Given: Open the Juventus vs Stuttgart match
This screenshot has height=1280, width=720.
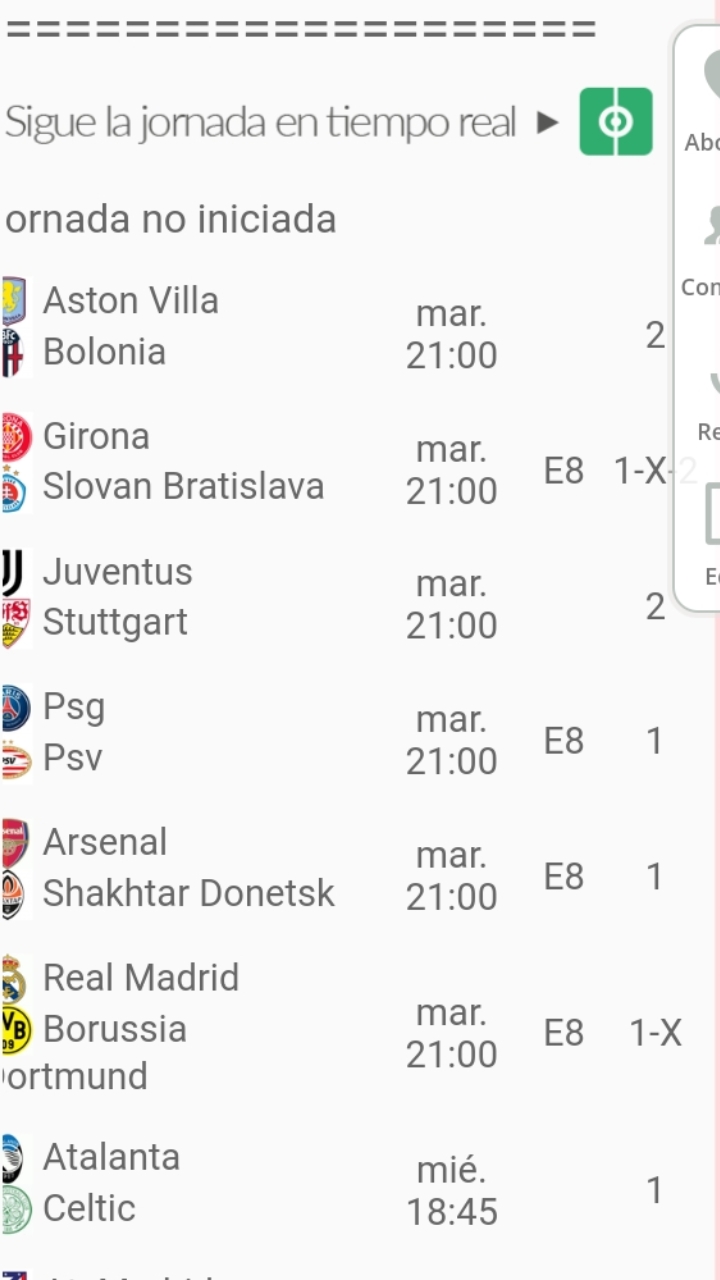Looking at the screenshot, I should [x=335, y=597].
